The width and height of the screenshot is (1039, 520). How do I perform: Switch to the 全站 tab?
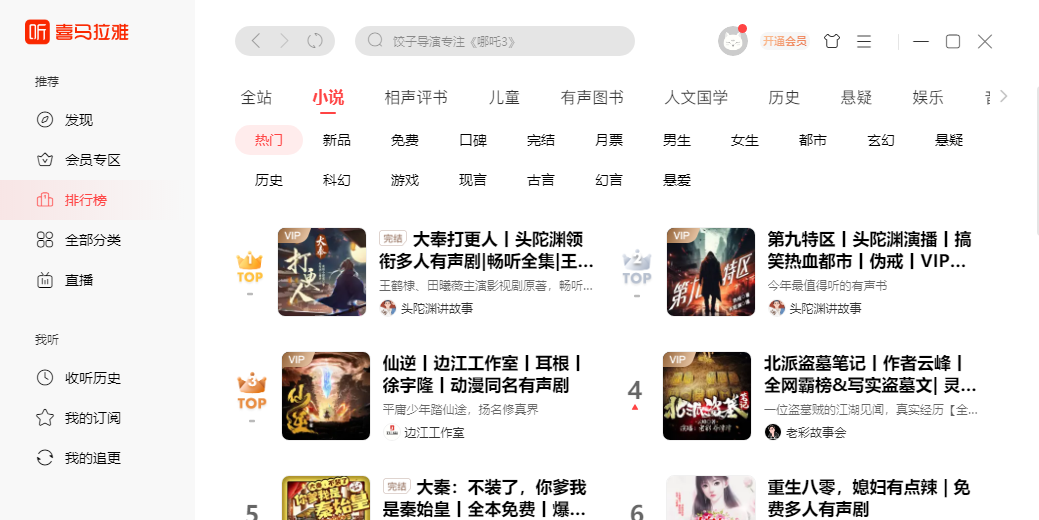click(256, 97)
